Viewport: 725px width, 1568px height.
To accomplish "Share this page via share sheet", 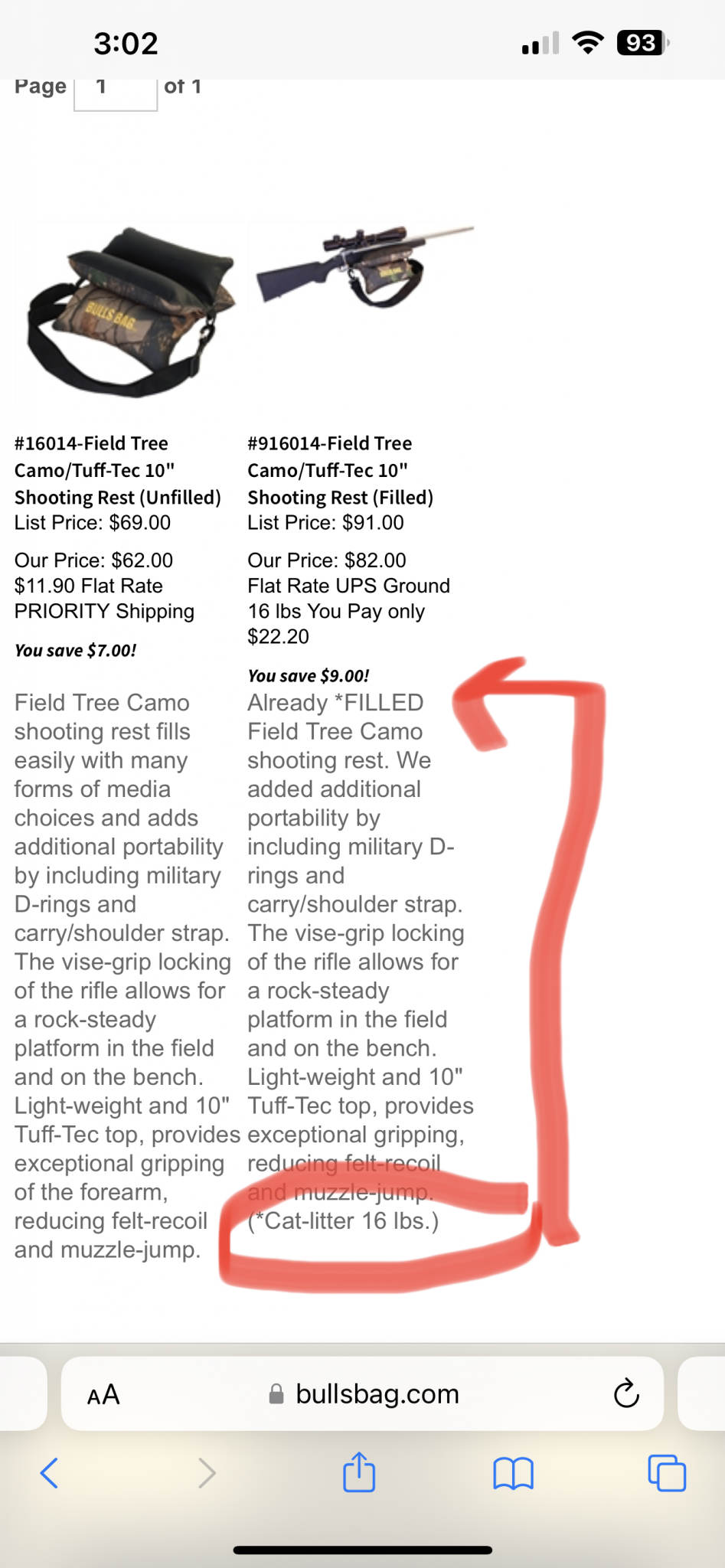I will tap(359, 1472).
